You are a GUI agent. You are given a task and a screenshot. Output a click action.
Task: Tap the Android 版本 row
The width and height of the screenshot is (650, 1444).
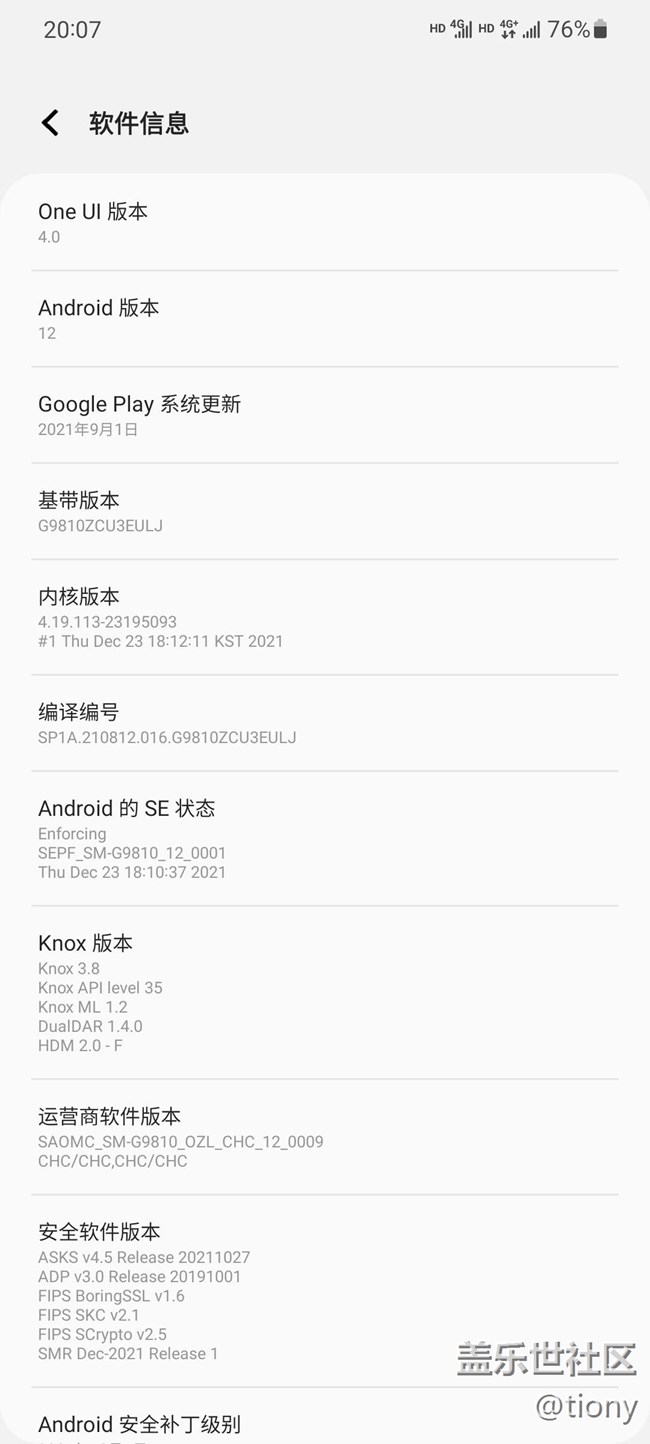pyautogui.click(x=324, y=319)
